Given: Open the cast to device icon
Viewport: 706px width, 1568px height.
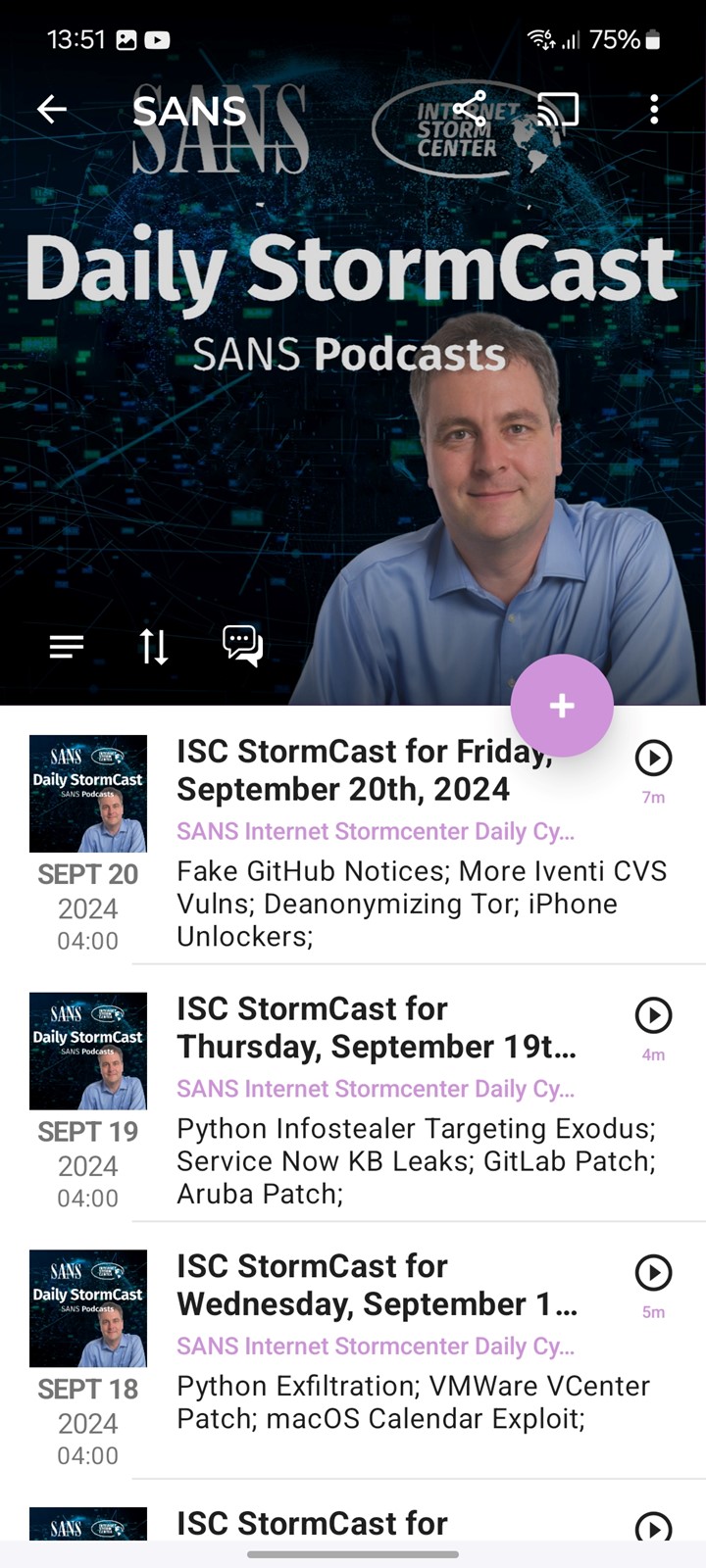Looking at the screenshot, I should [558, 110].
